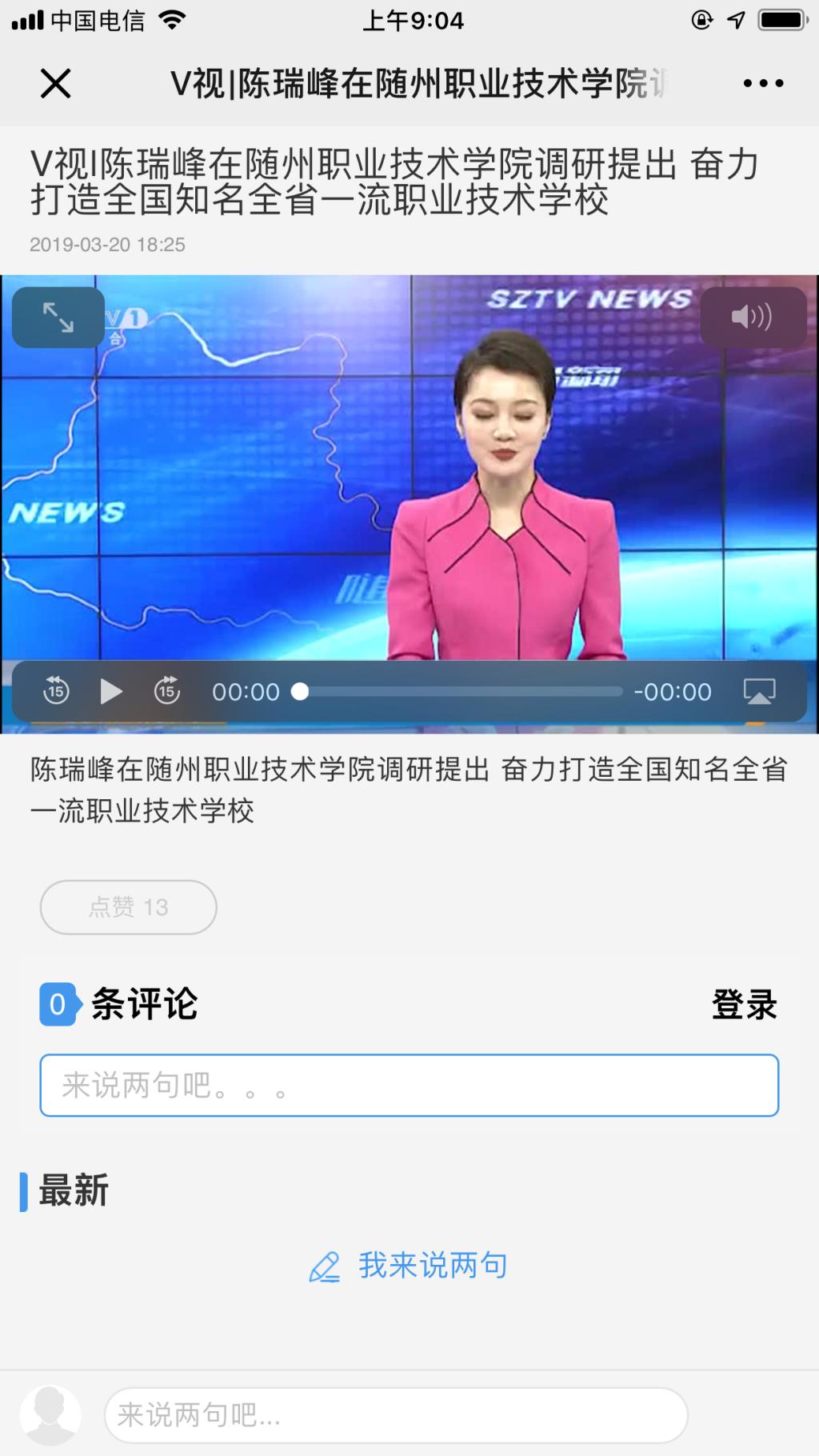This screenshot has width=819, height=1456.
Task: Open the three-dot overflow menu
Action: point(763,83)
